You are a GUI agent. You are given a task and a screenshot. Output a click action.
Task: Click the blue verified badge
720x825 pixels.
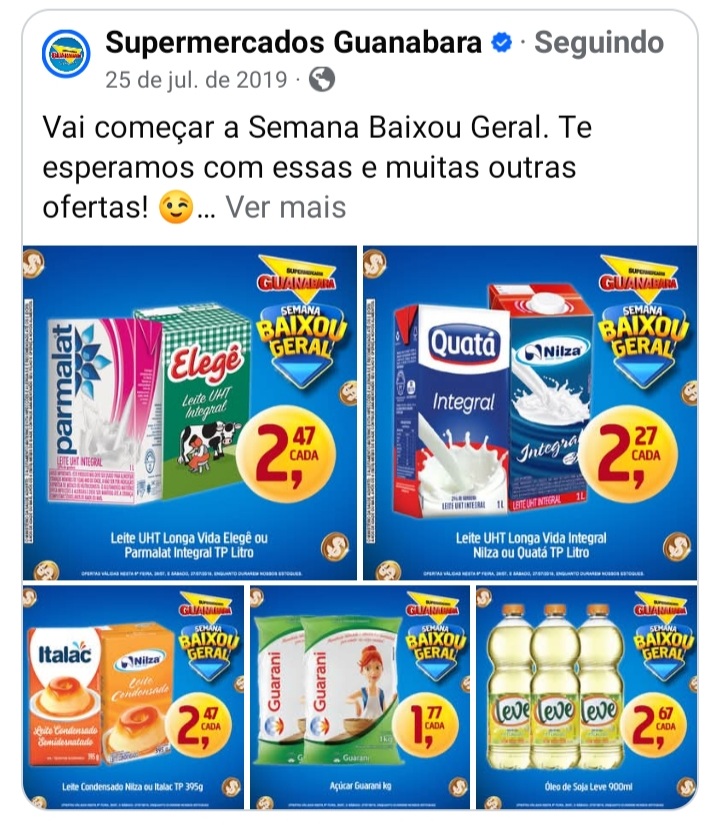(497, 44)
